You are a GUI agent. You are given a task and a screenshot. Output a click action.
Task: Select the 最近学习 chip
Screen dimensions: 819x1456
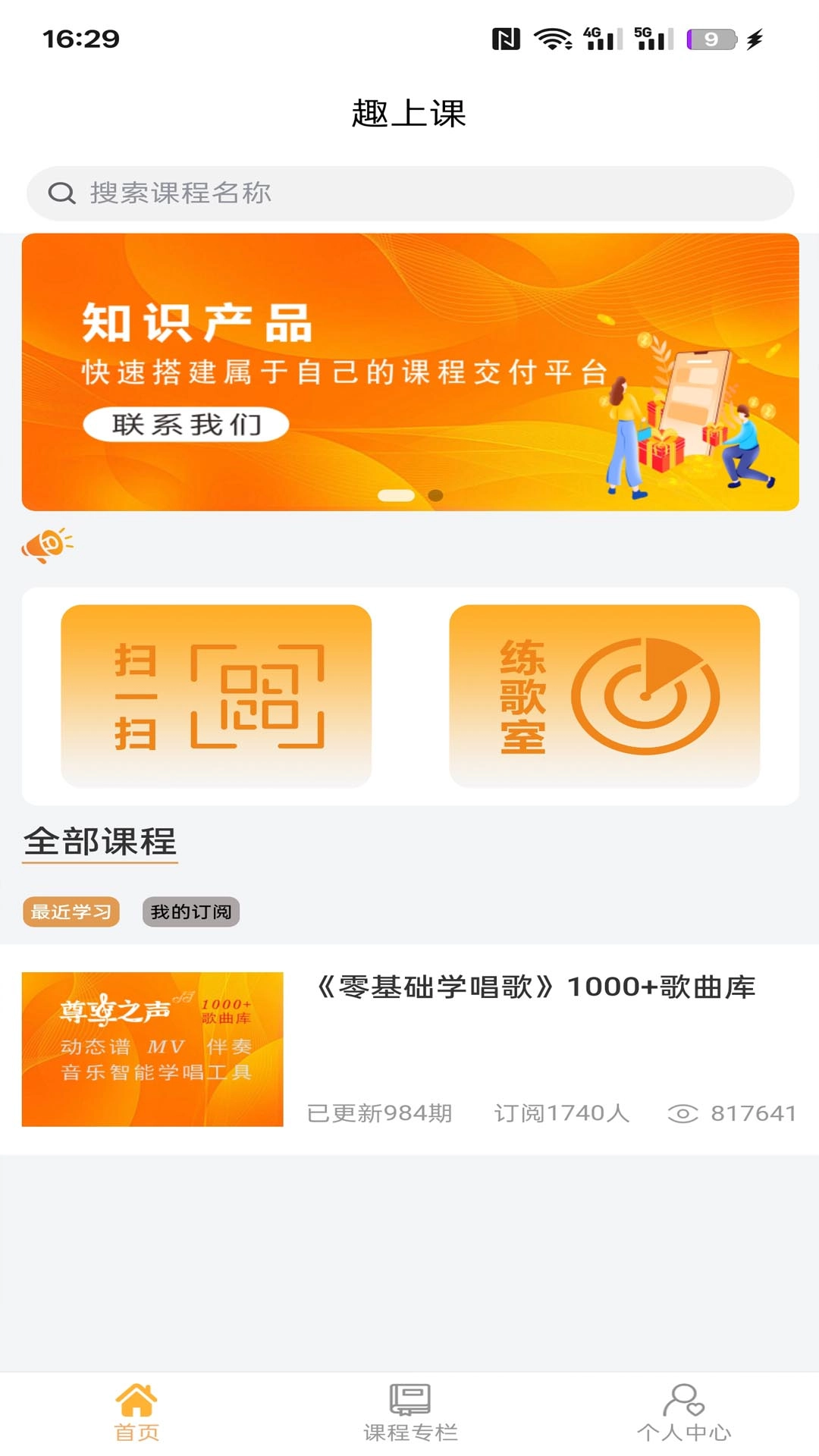click(71, 912)
